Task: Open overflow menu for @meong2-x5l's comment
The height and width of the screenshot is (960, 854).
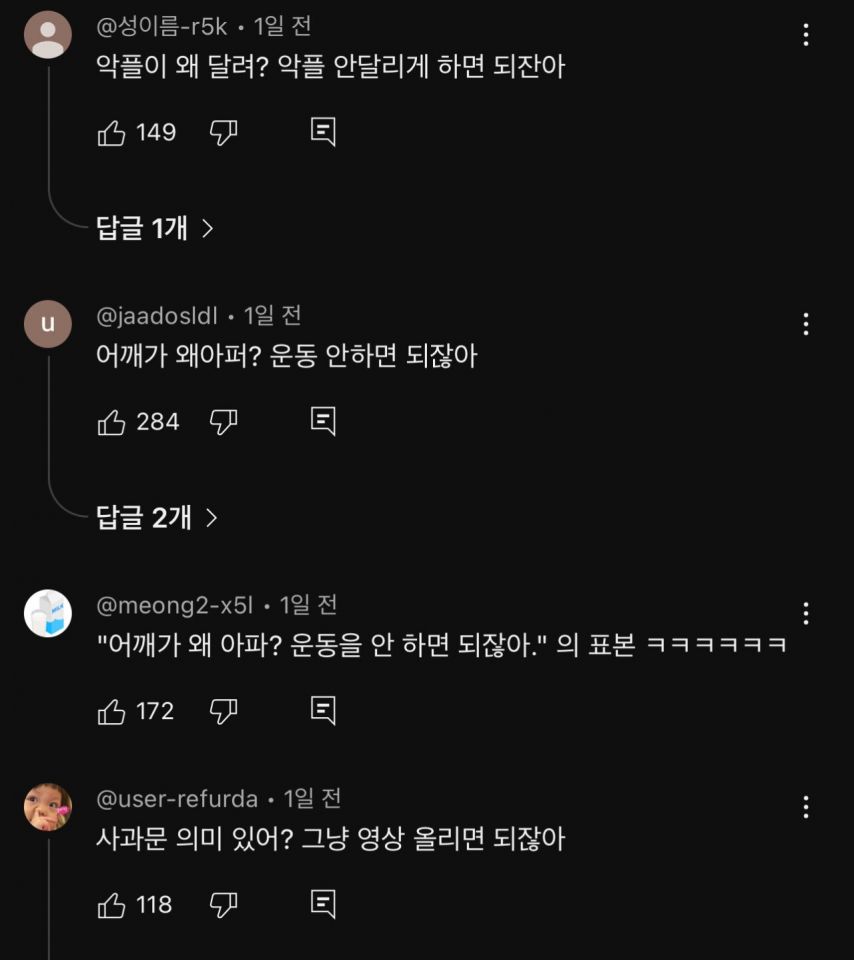Action: 806,613
